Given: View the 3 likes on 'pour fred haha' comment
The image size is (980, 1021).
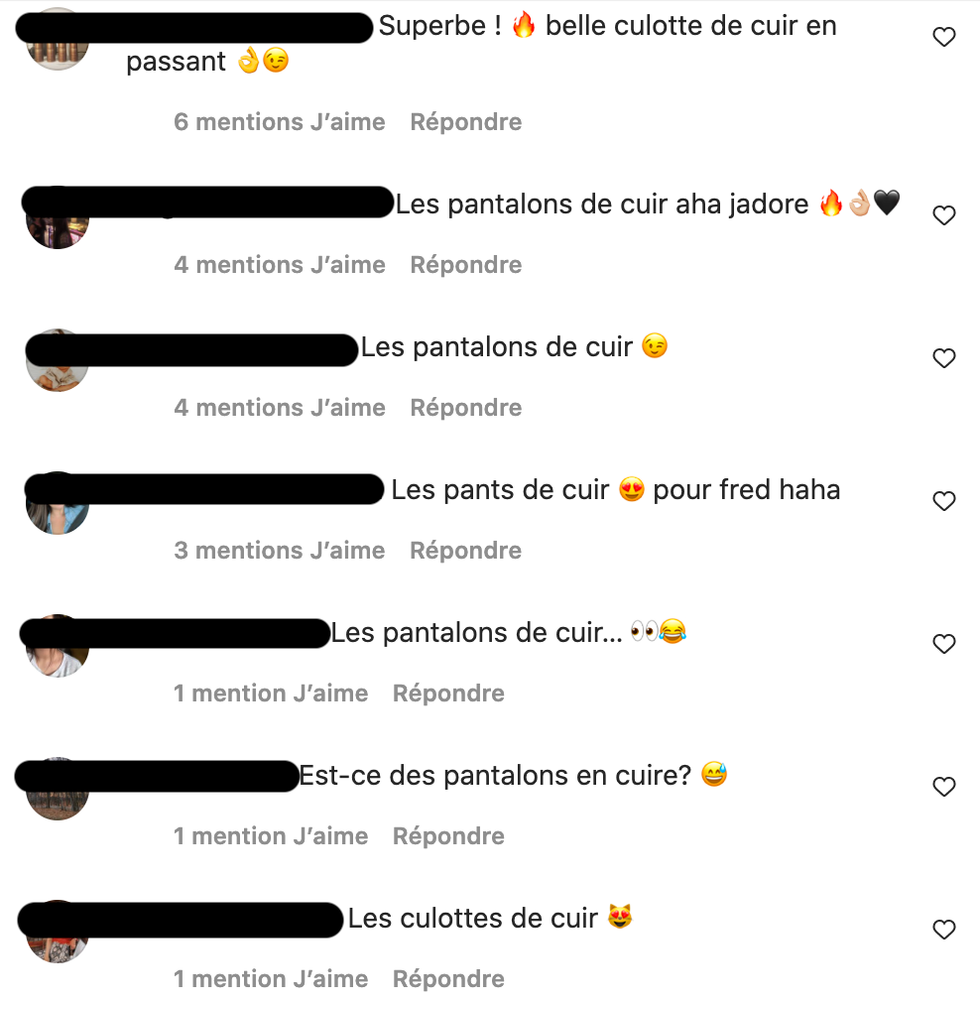Looking at the screenshot, I should tap(279, 551).
